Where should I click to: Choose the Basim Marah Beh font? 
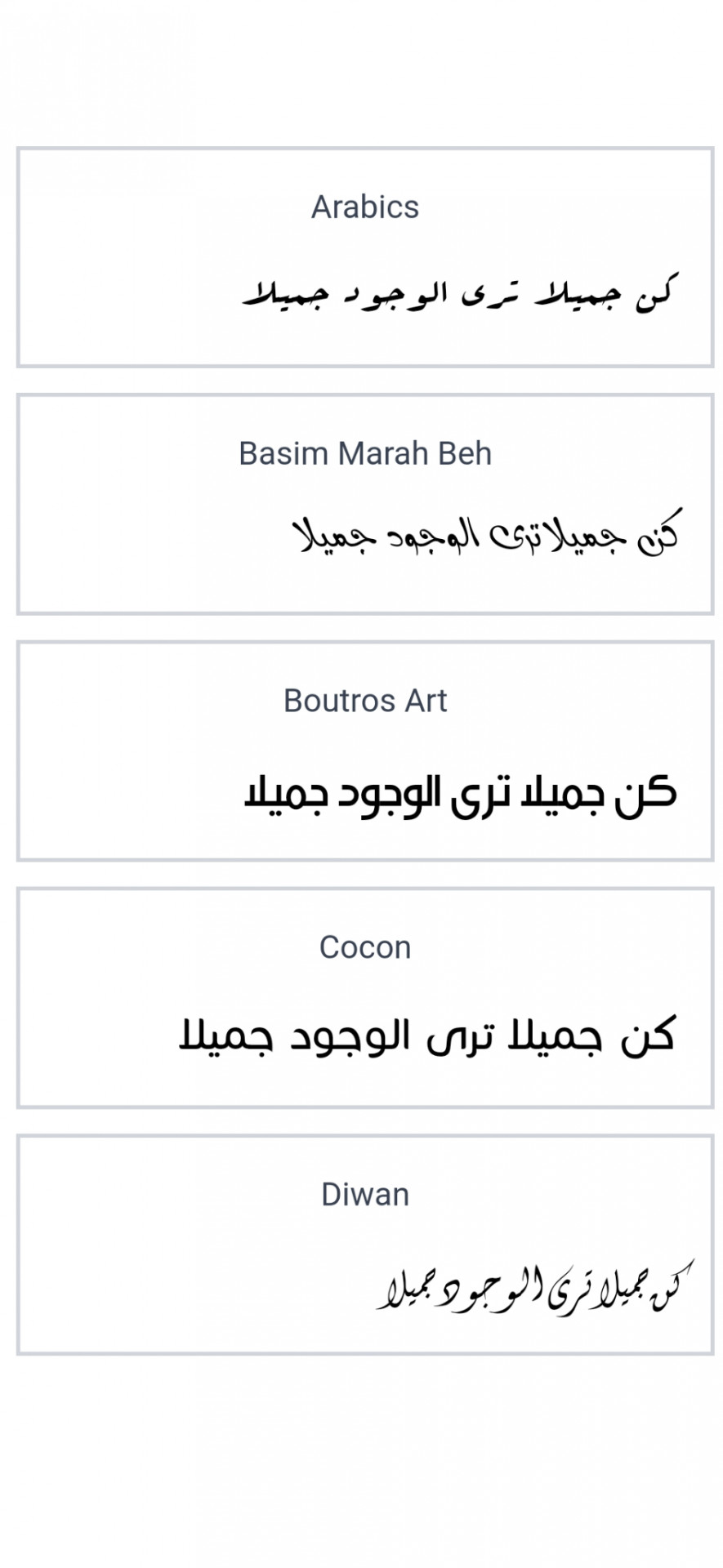point(365,504)
